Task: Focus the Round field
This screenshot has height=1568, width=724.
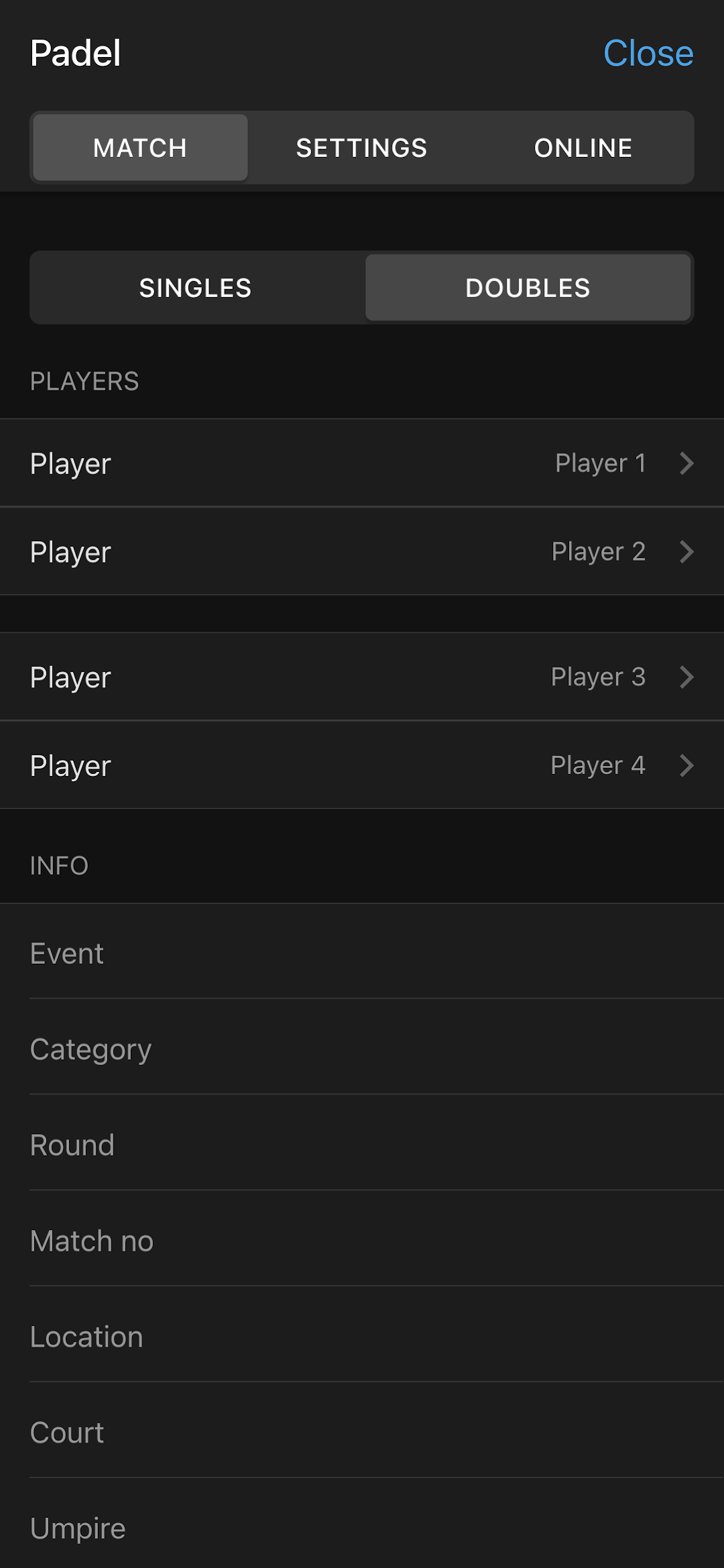Action: tap(362, 1143)
